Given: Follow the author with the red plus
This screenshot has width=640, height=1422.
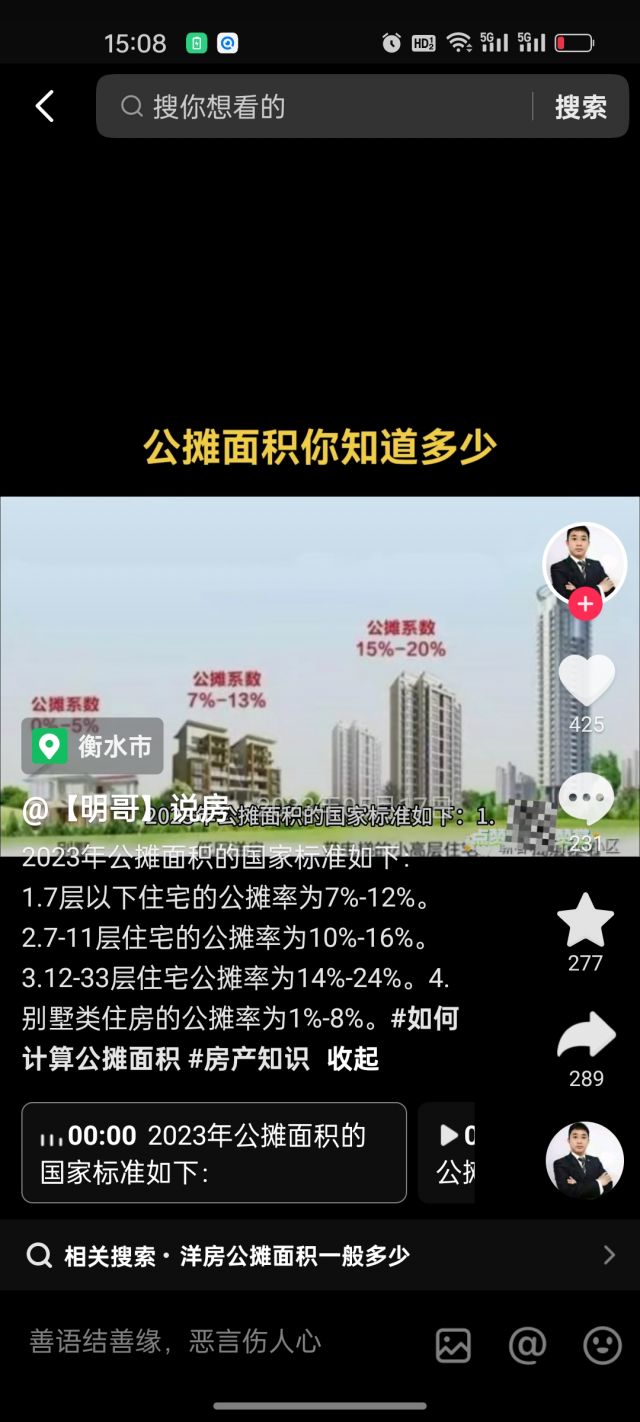Looking at the screenshot, I should point(585,604).
